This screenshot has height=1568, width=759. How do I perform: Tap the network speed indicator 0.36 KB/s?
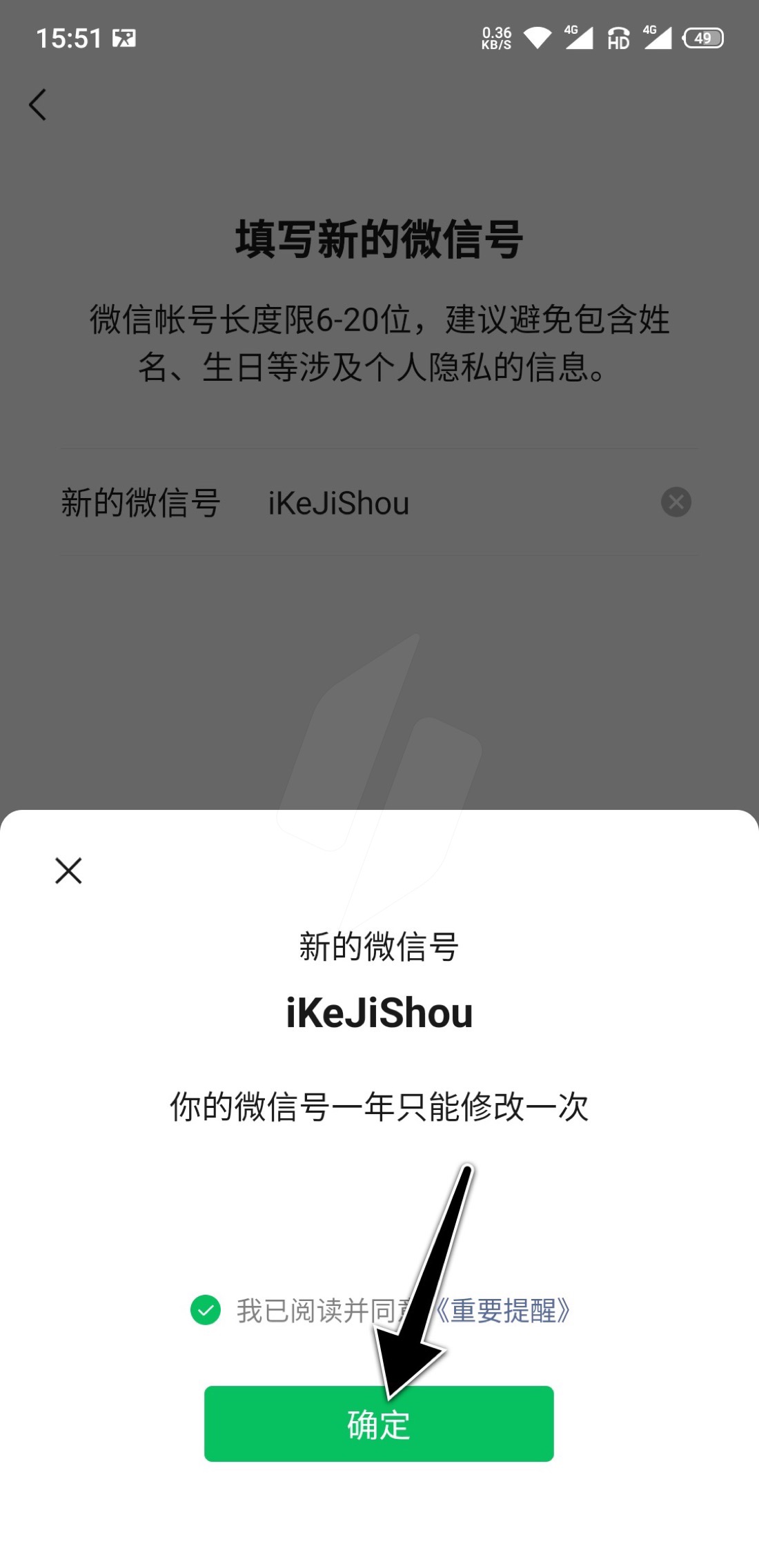click(x=496, y=38)
